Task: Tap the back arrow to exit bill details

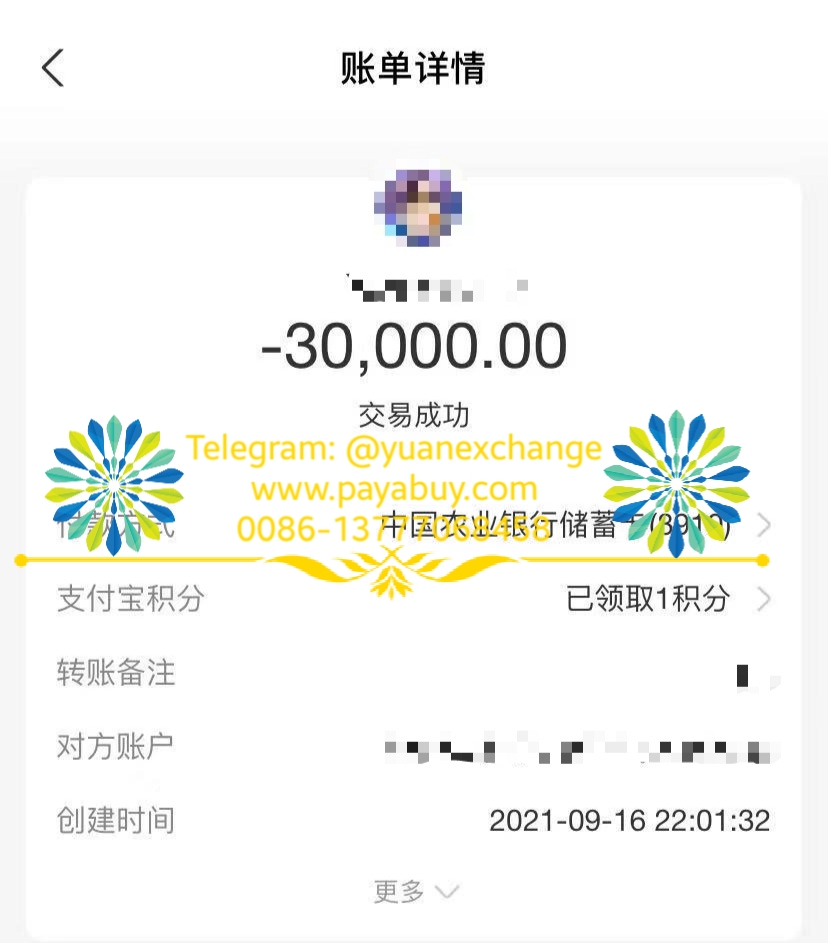Action: 52,68
